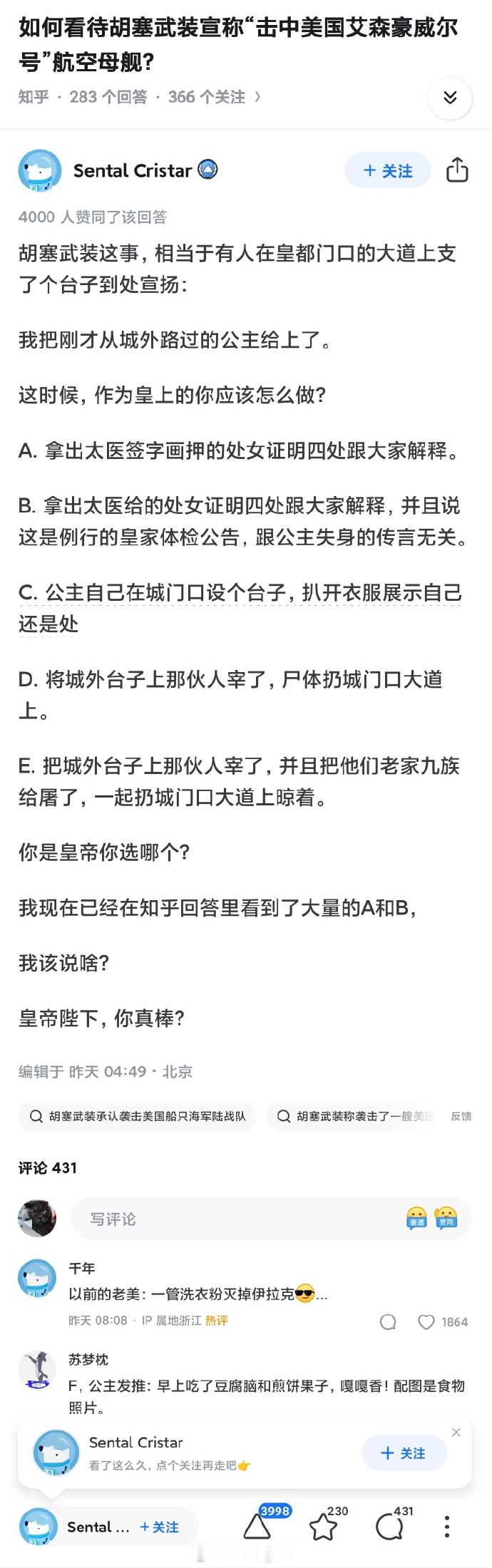Tap +关注 in the bottom author bar

(x=159, y=1527)
